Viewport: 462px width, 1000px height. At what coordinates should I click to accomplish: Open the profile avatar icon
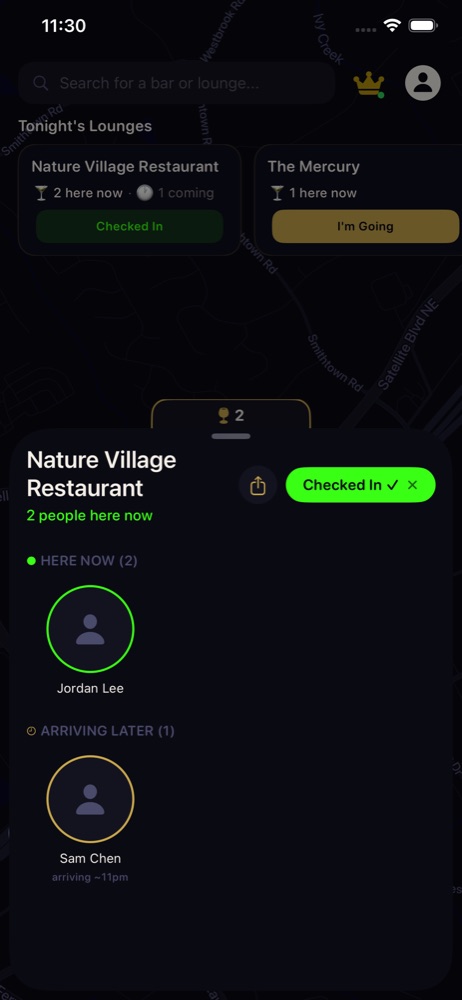tap(423, 83)
